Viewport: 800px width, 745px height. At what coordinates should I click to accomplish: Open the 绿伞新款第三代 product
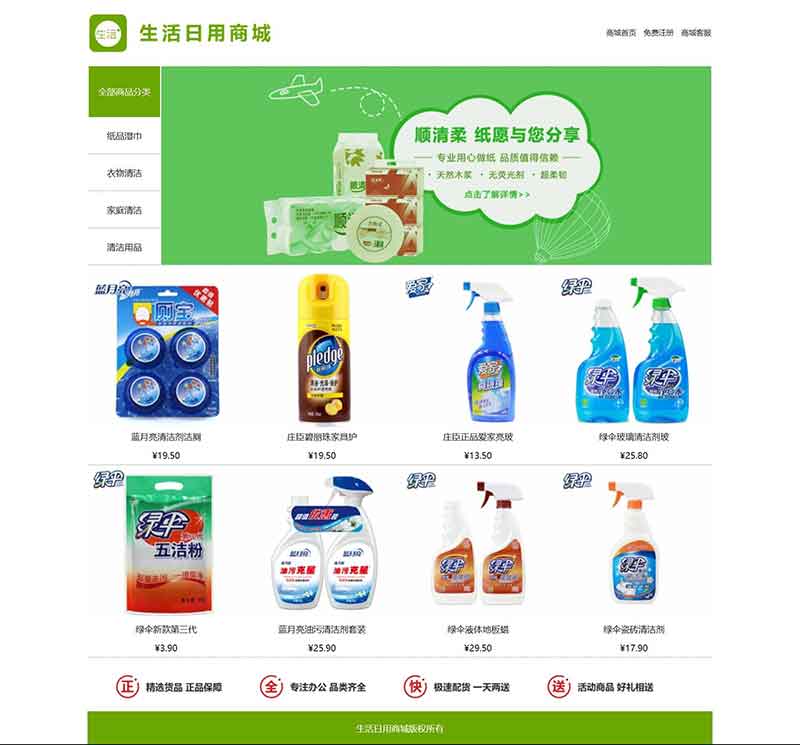(166, 545)
